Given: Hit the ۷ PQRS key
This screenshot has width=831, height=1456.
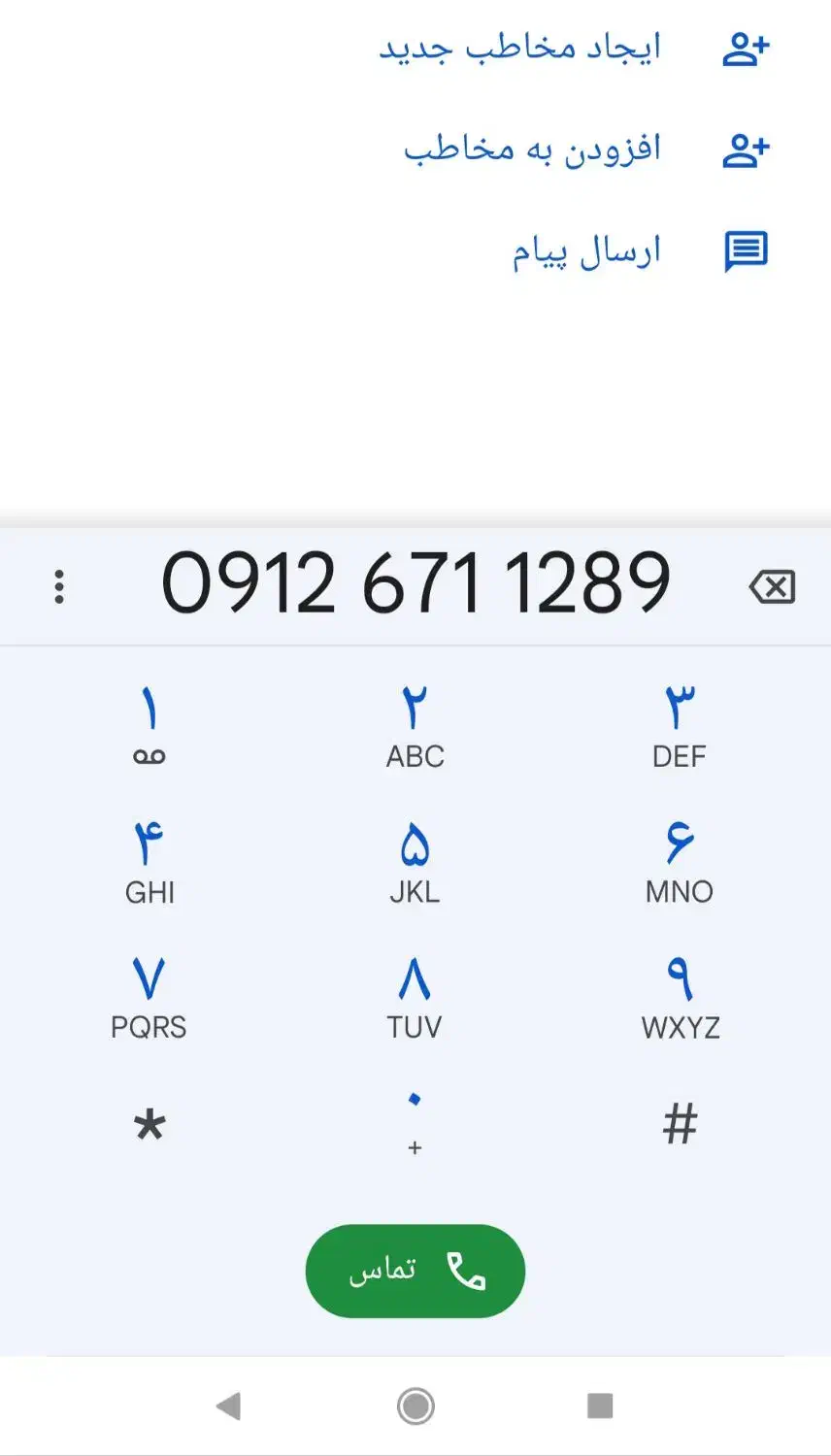Looking at the screenshot, I should coord(150,996).
